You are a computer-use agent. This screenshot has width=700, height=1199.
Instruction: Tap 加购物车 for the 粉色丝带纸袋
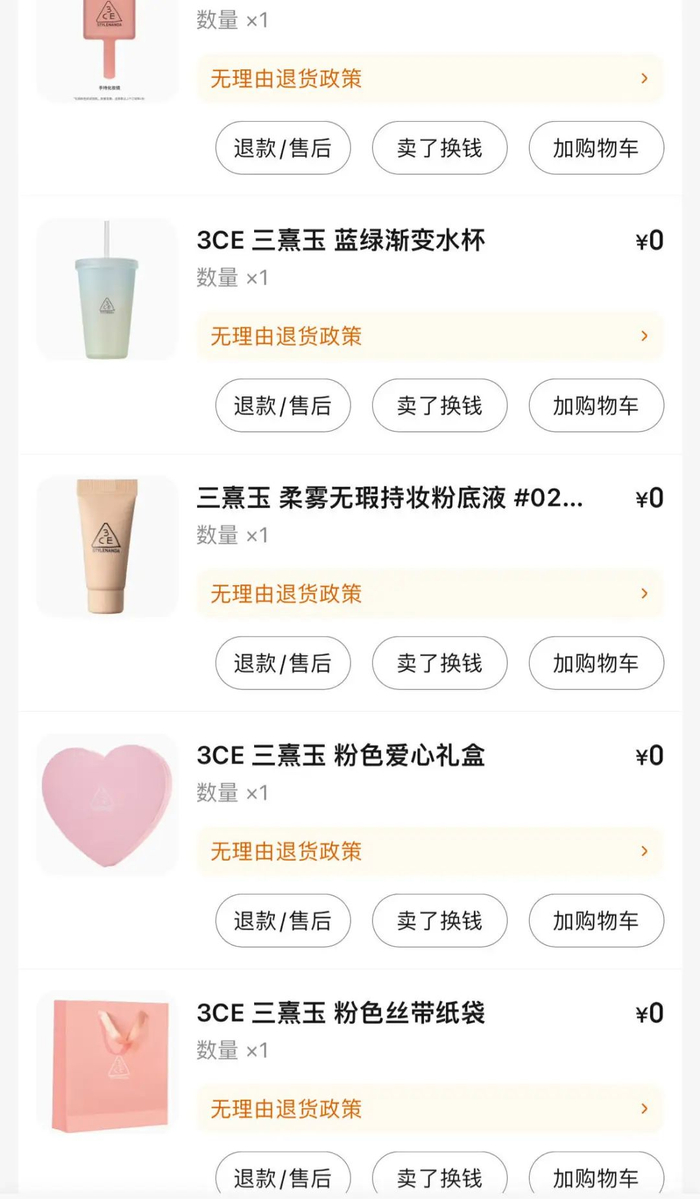596,1177
